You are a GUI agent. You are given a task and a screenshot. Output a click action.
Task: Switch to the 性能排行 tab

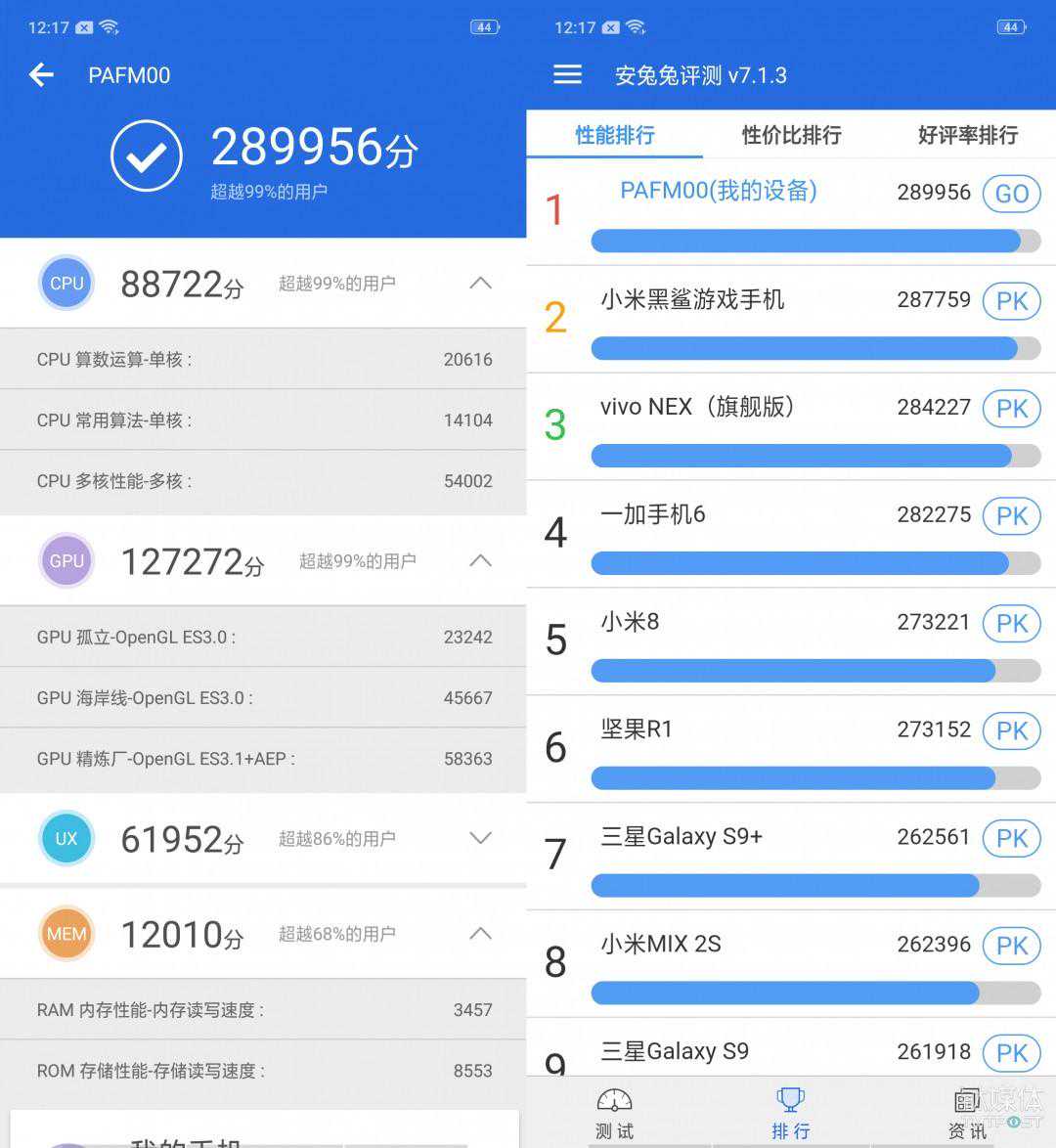[614, 135]
